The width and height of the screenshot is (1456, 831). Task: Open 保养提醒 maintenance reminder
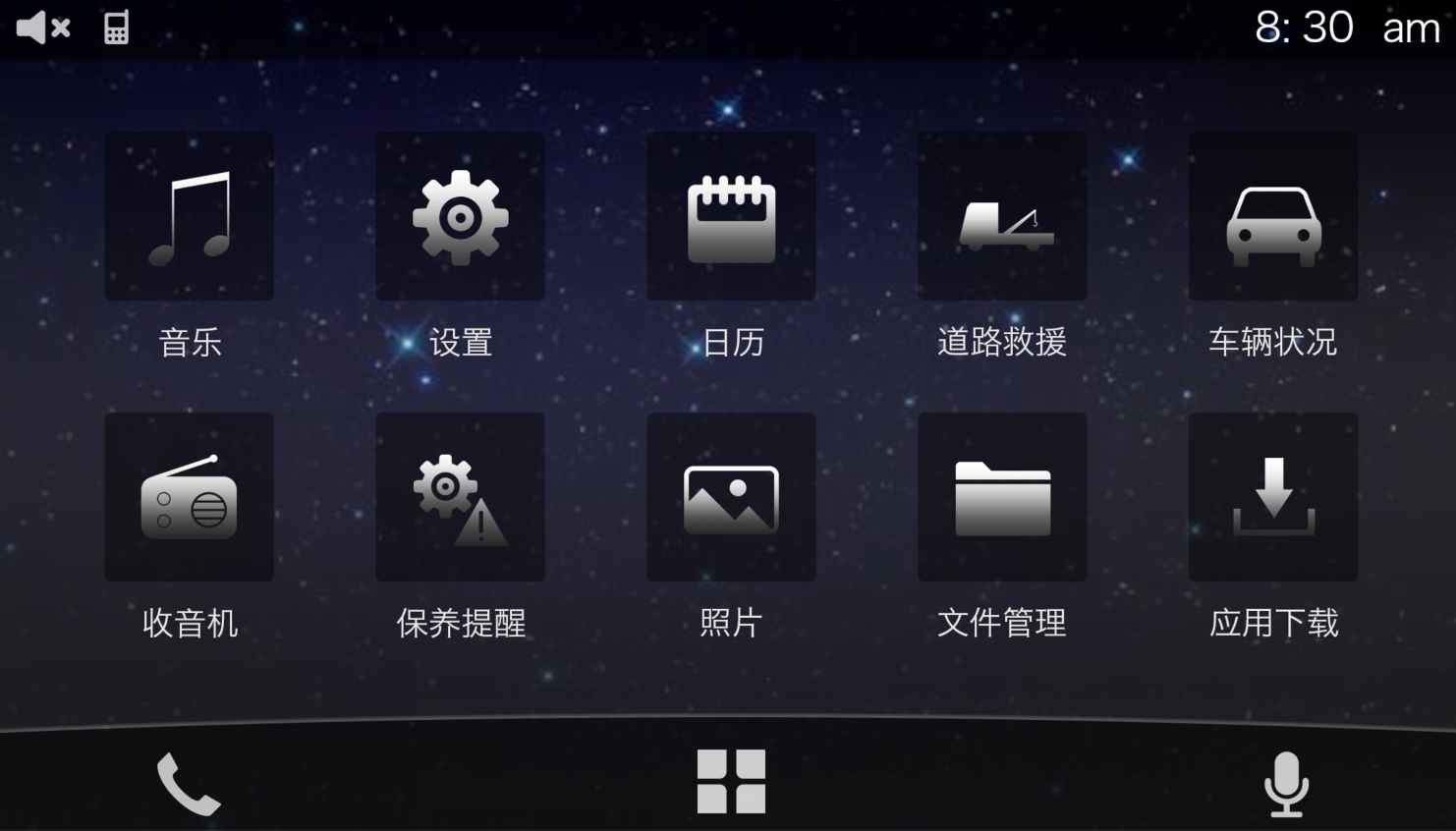coord(460,497)
